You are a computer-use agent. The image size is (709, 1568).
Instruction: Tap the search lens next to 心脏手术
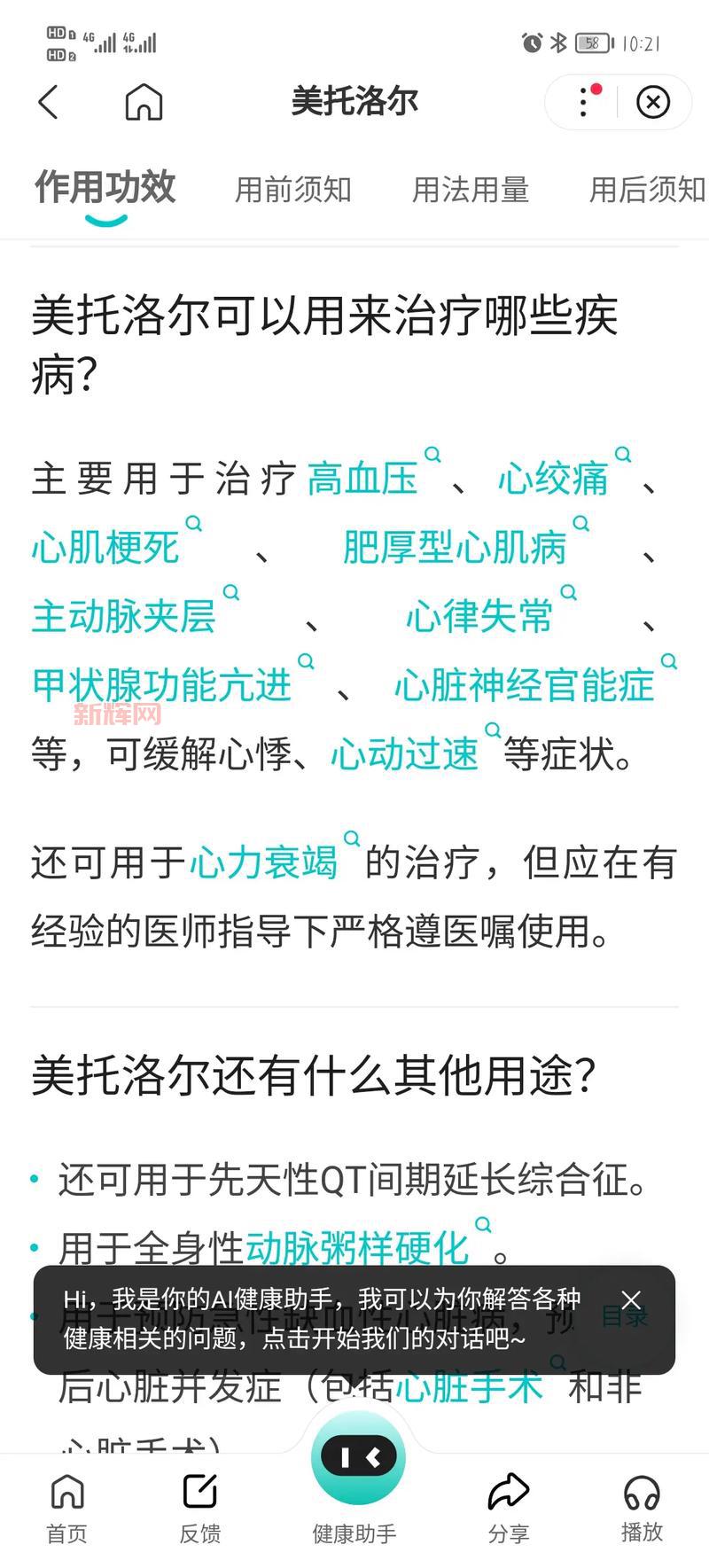(557, 1364)
